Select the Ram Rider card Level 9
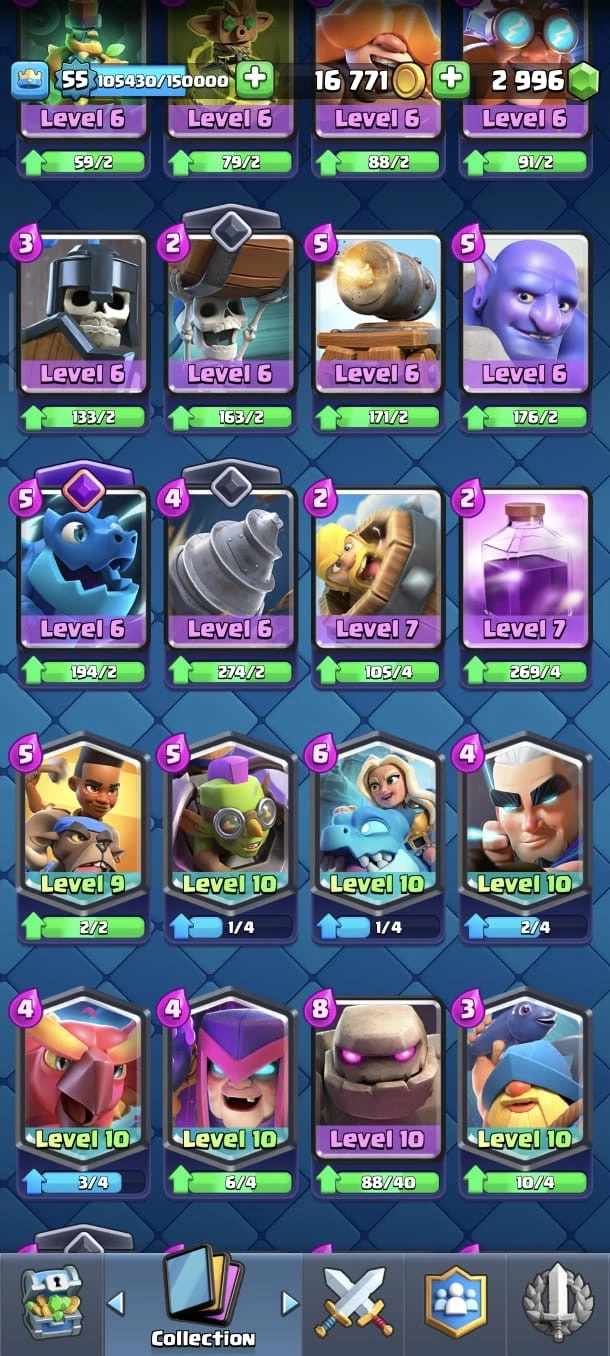 (x=84, y=828)
